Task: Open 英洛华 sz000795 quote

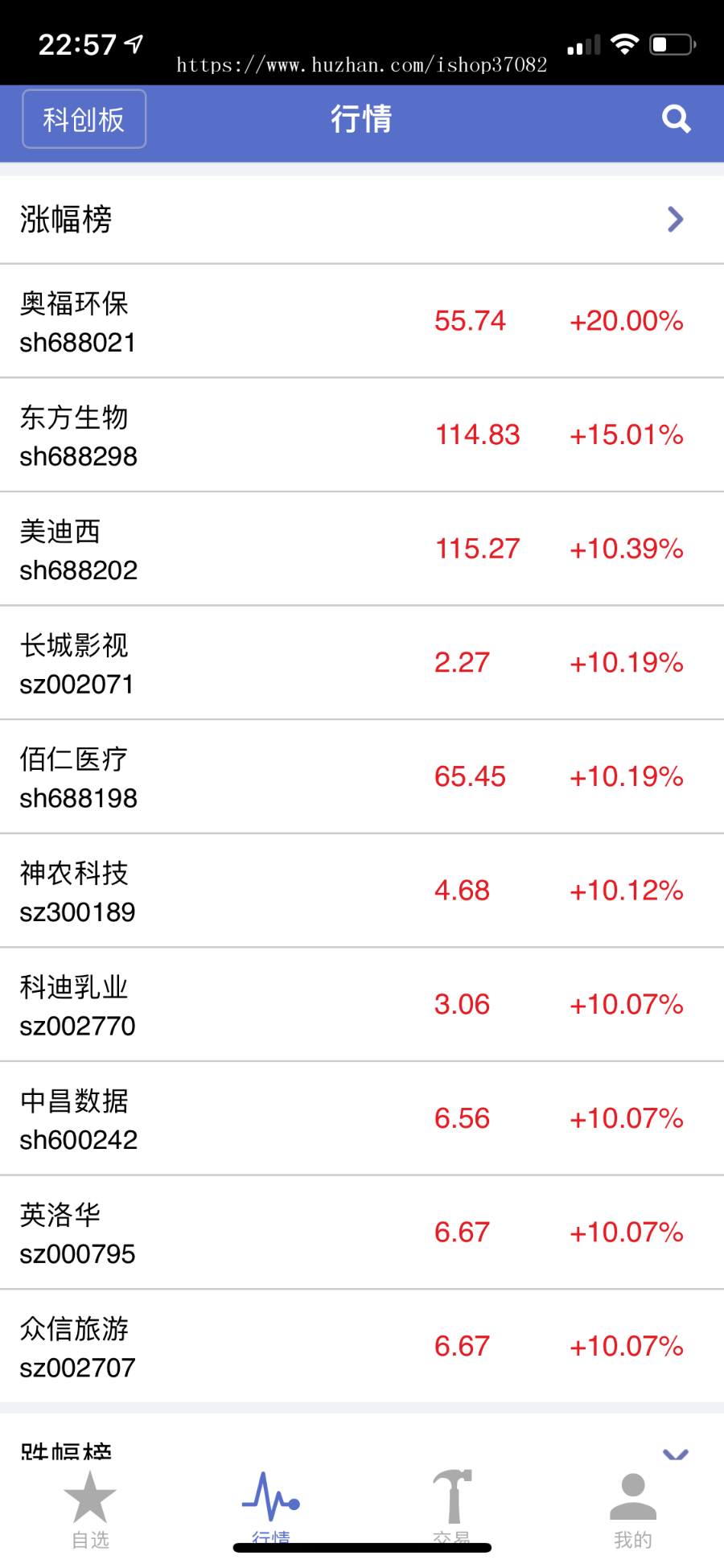Action: coord(362,1233)
